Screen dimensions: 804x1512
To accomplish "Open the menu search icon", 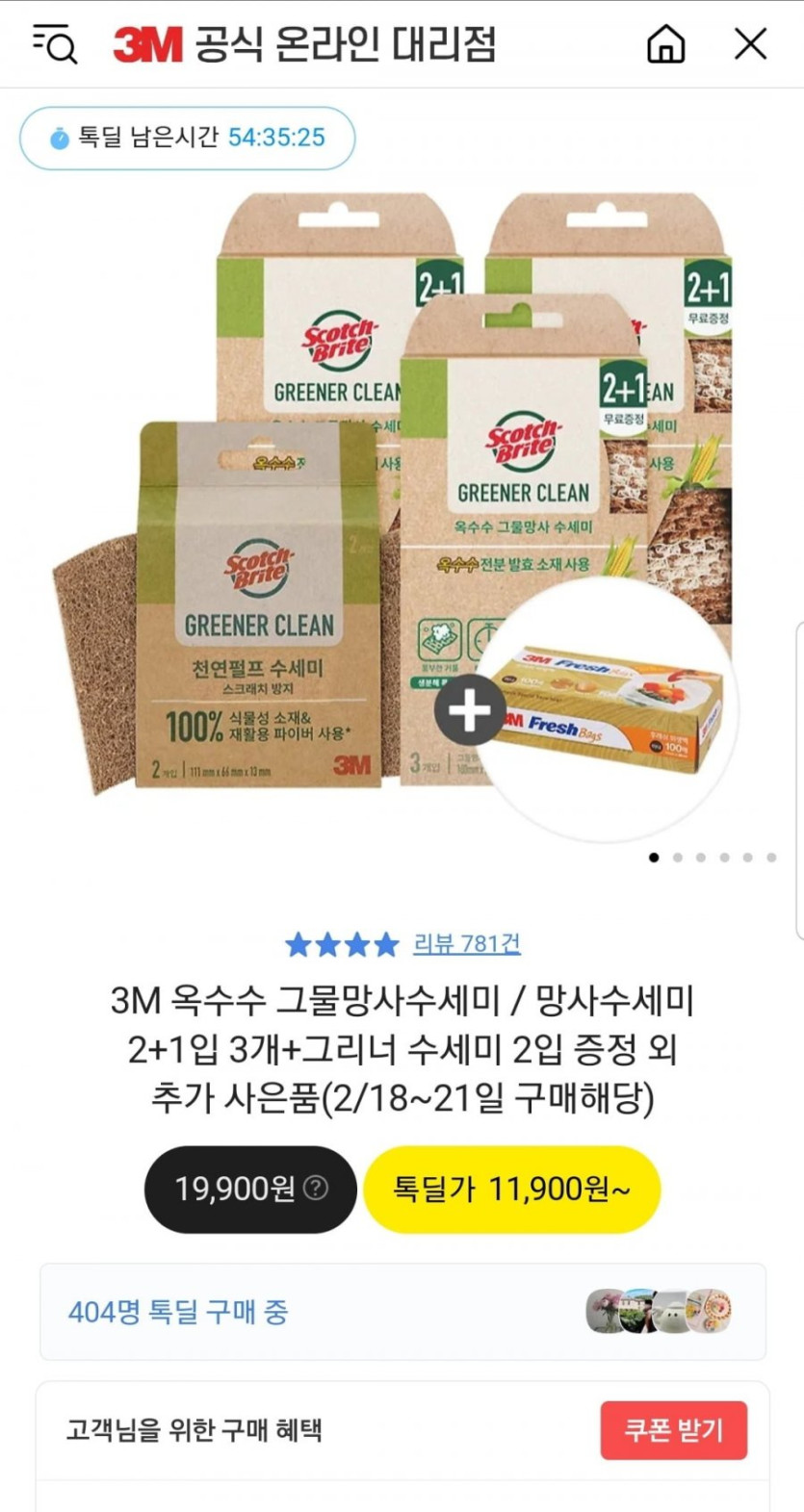I will [54, 44].
